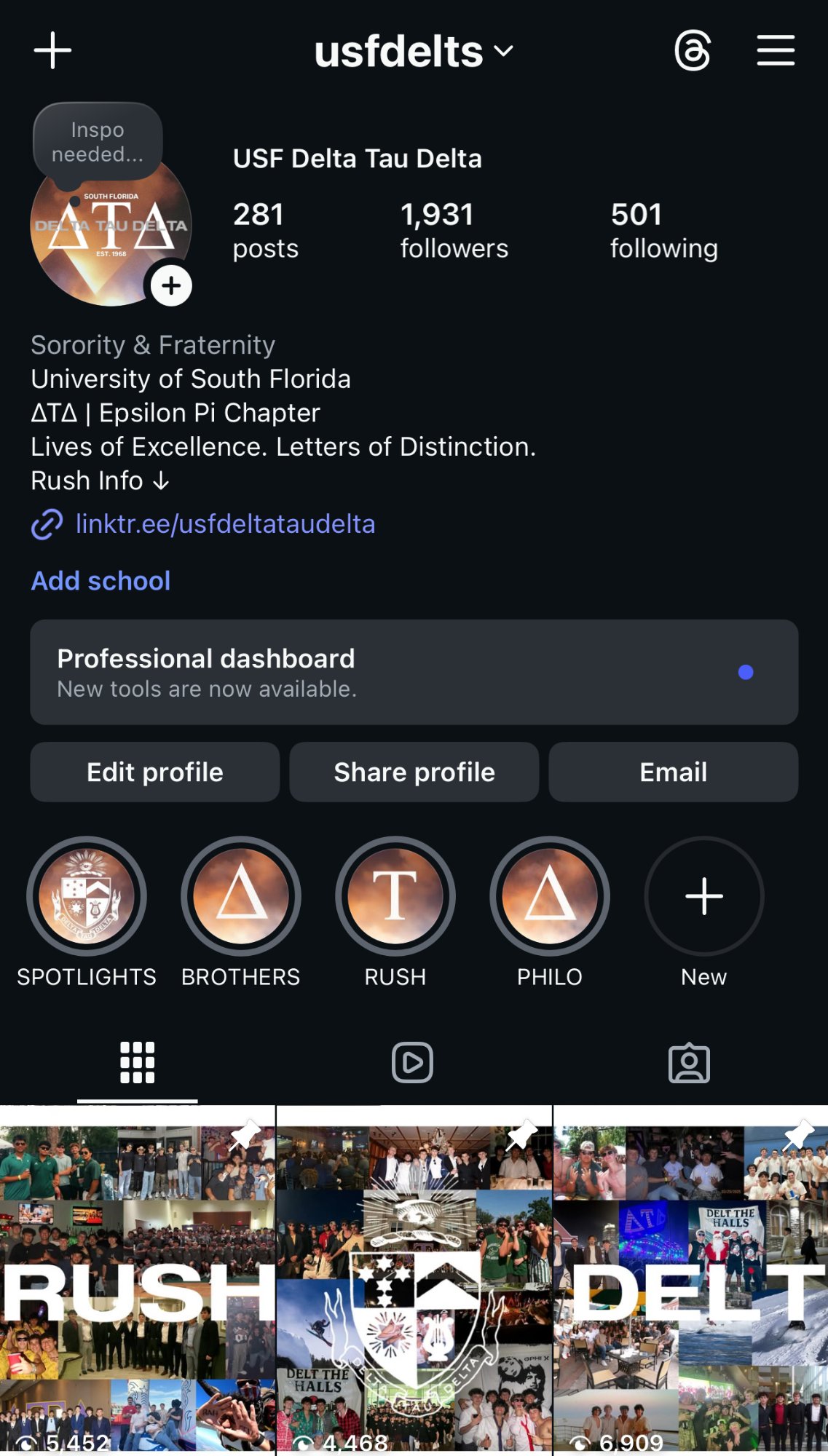This screenshot has width=828, height=1456.
Task: Open the Threads icon
Action: pyautogui.click(x=692, y=50)
